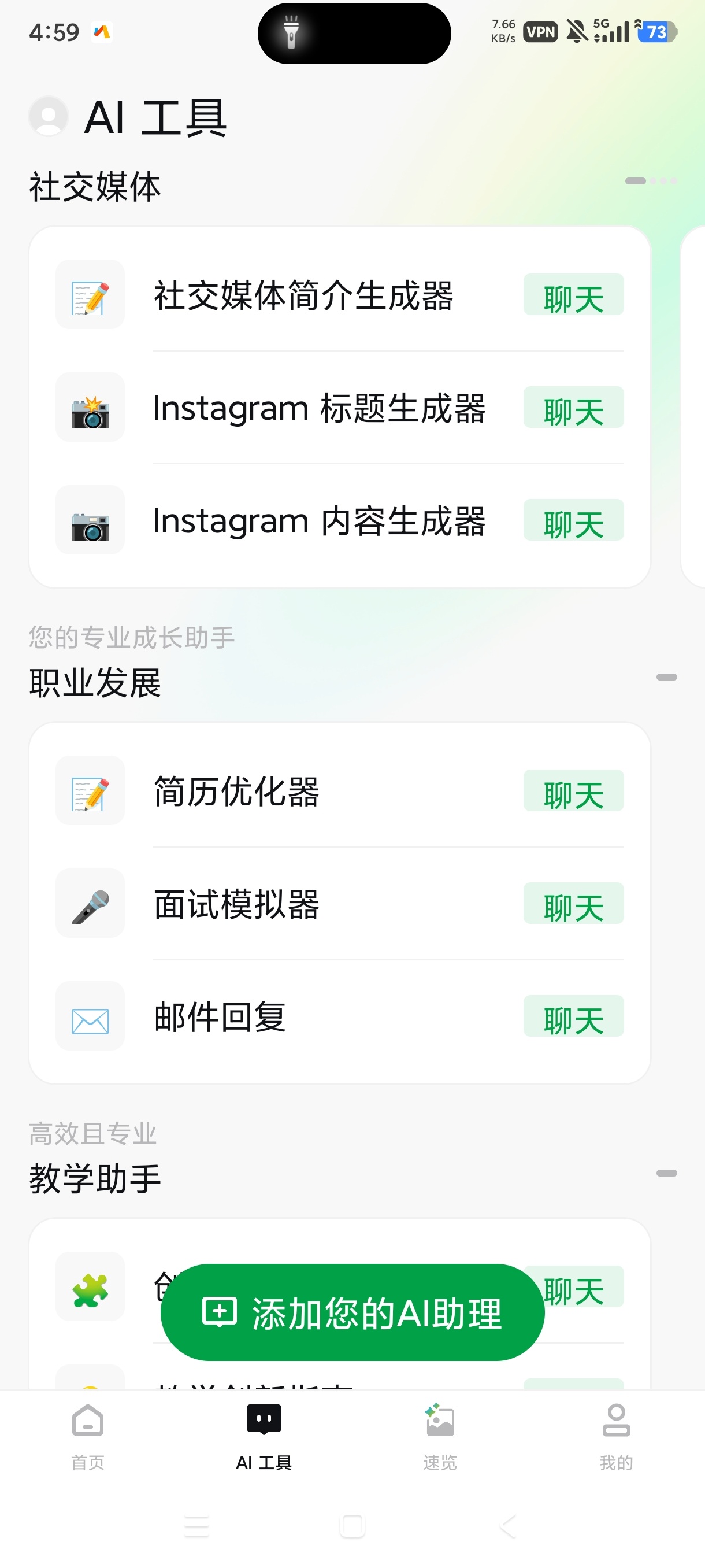Collapse the 社交媒体 section
Viewport: 705px width, 1568px height.
[x=635, y=180]
